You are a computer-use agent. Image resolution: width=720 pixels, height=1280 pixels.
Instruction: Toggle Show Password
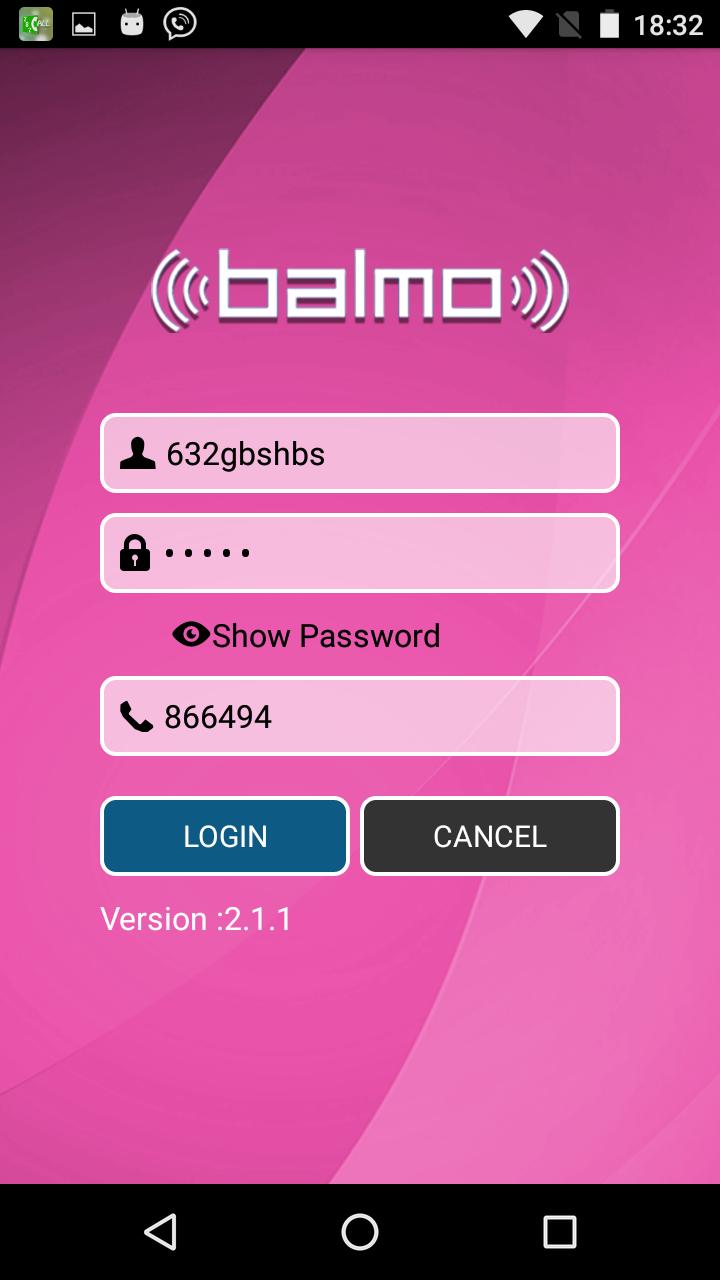[x=306, y=636]
